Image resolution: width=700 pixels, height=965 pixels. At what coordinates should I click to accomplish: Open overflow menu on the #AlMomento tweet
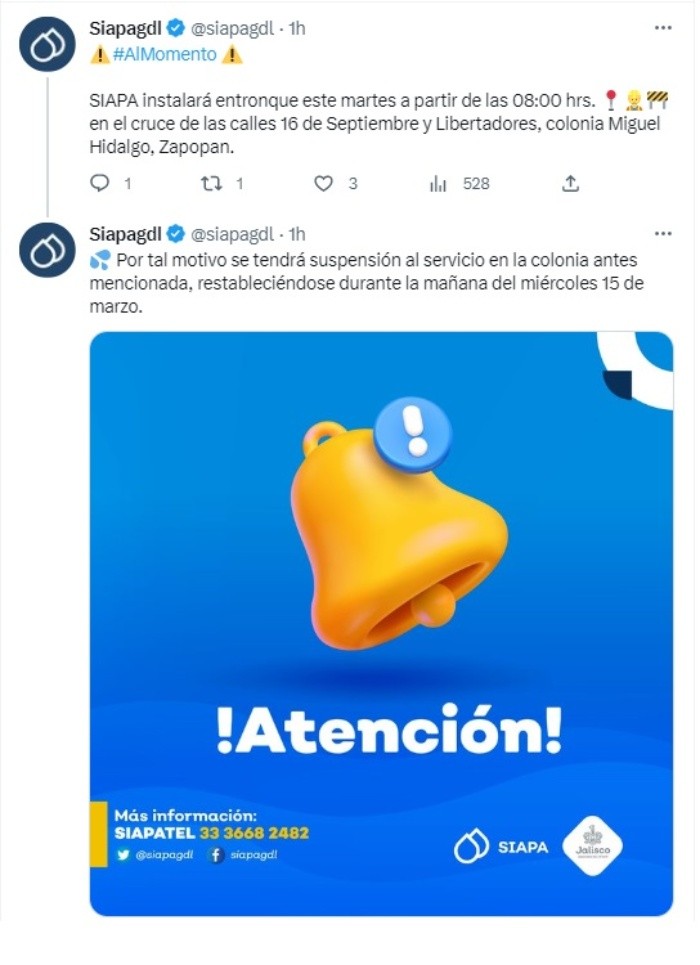click(663, 28)
